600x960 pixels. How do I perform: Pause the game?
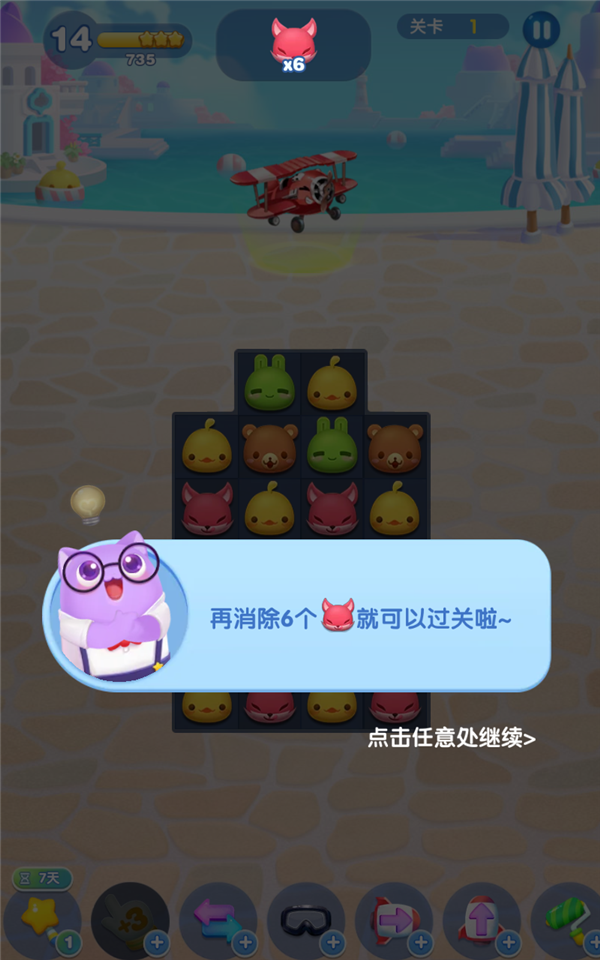[541, 30]
